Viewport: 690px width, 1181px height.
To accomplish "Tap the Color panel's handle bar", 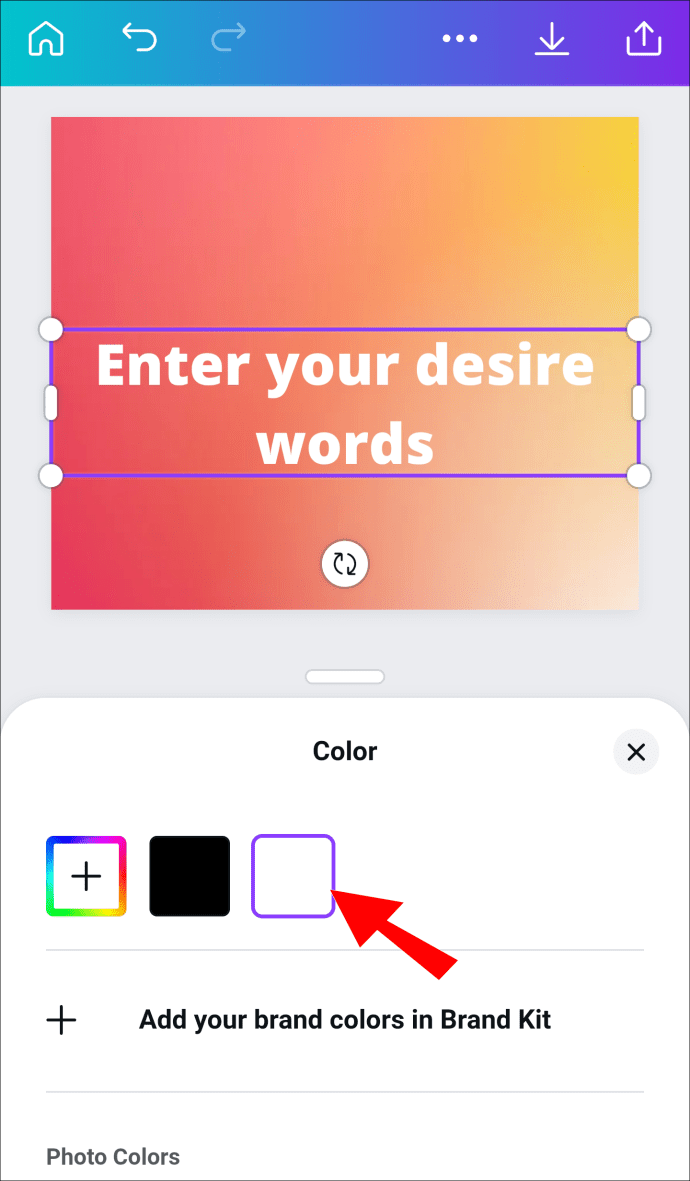I will pyautogui.click(x=345, y=677).
